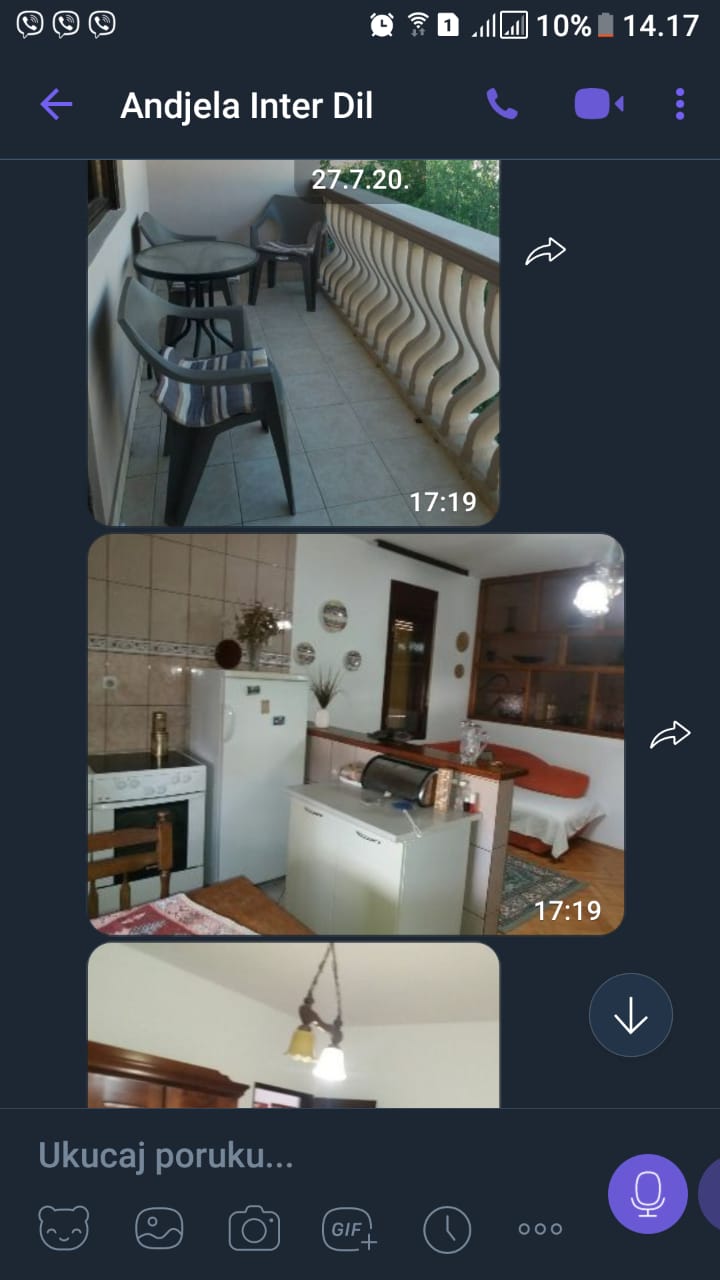Image resolution: width=720 pixels, height=1280 pixels.
Task: Open the ceiling lamp photo
Action: [x=294, y=1025]
